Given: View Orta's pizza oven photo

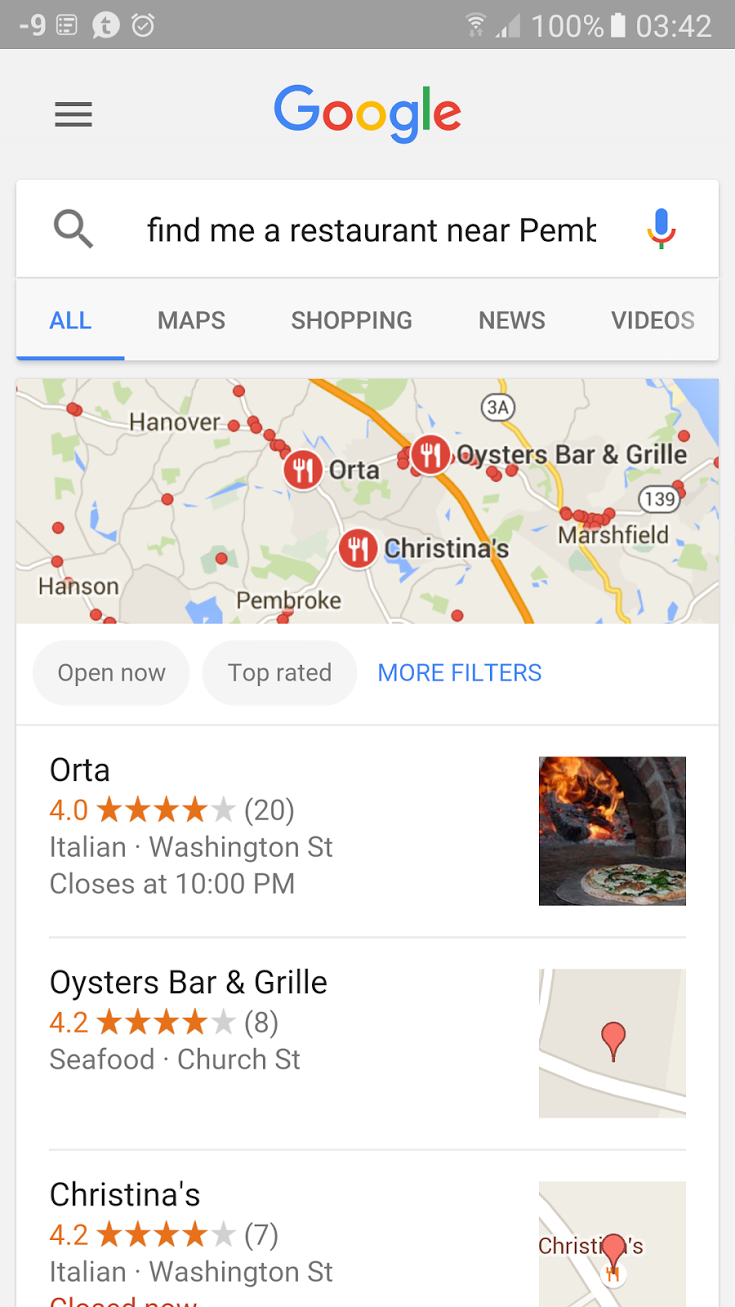Looking at the screenshot, I should coord(612,831).
